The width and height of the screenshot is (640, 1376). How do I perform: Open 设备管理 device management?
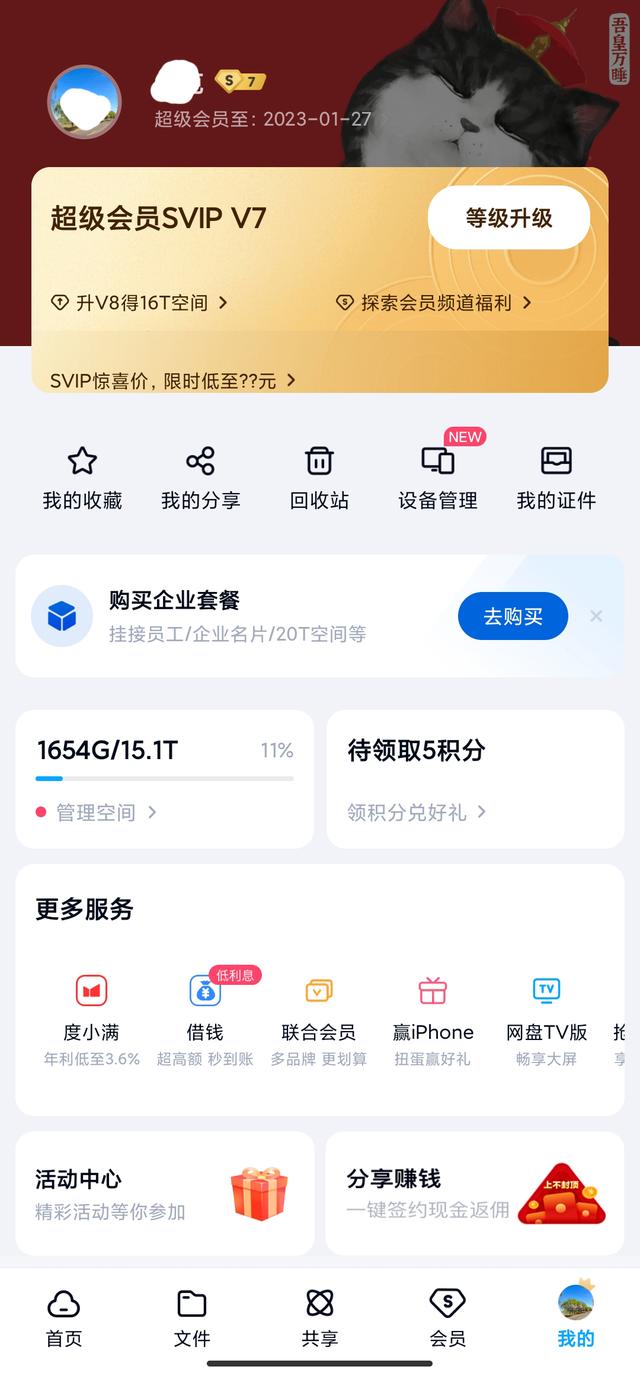[438, 478]
